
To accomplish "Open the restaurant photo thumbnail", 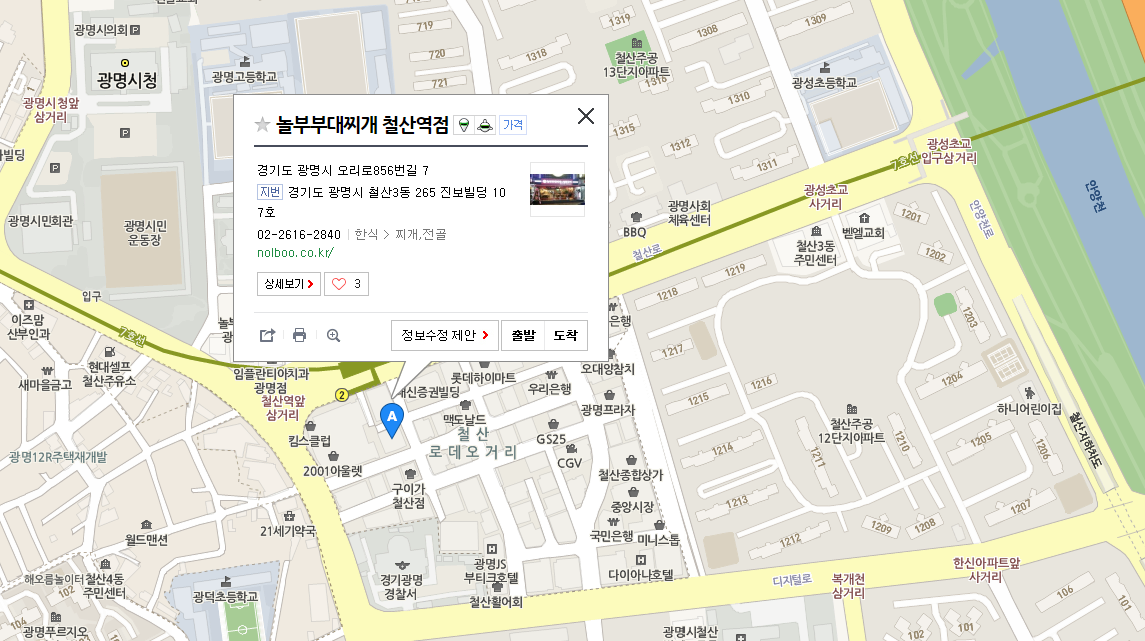I will click(x=557, y=189).
